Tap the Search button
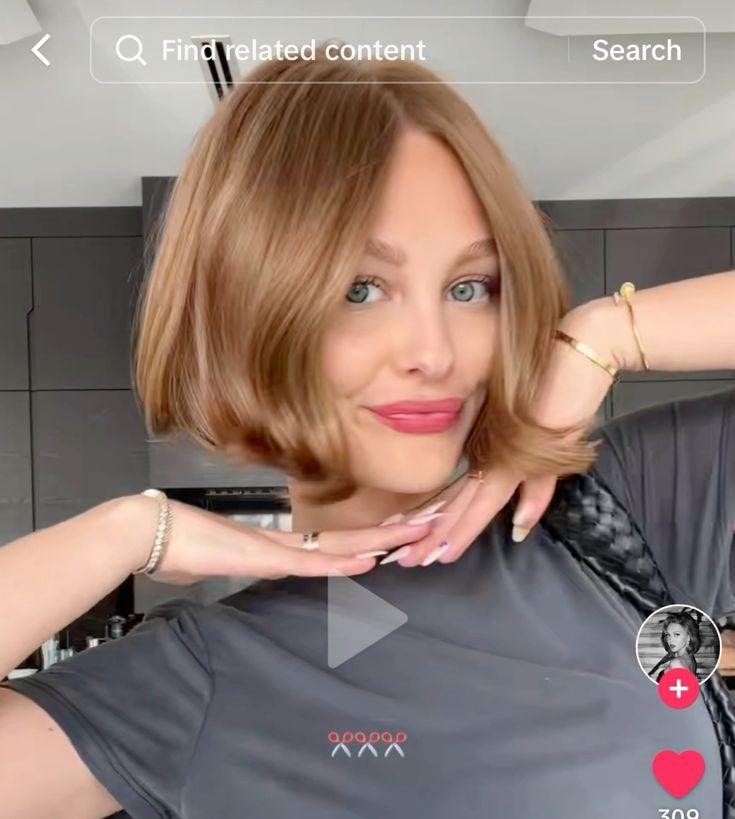This screenshot has height=819, width=735. [x=636, y=50]
